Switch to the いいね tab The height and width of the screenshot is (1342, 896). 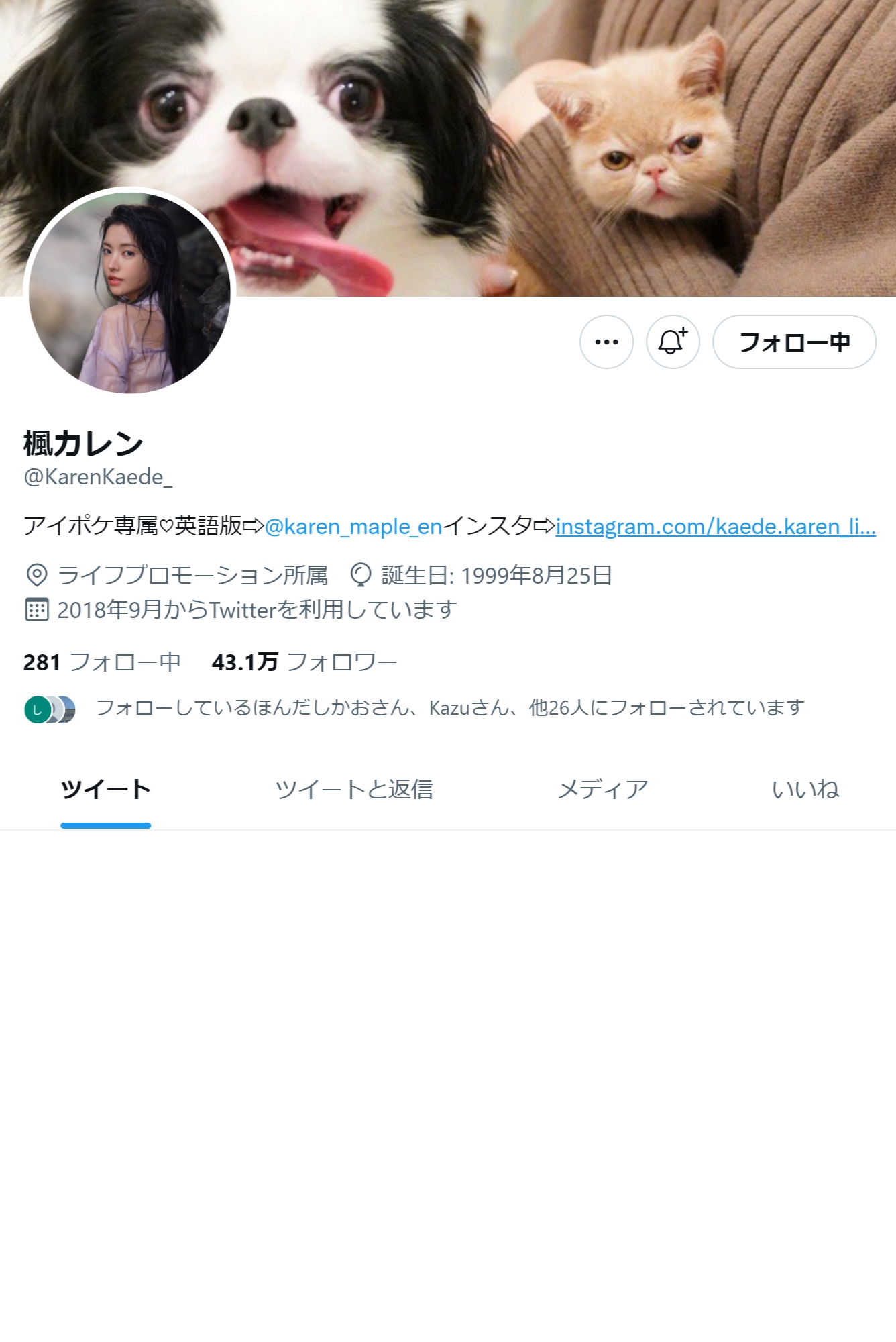[805, 790]
